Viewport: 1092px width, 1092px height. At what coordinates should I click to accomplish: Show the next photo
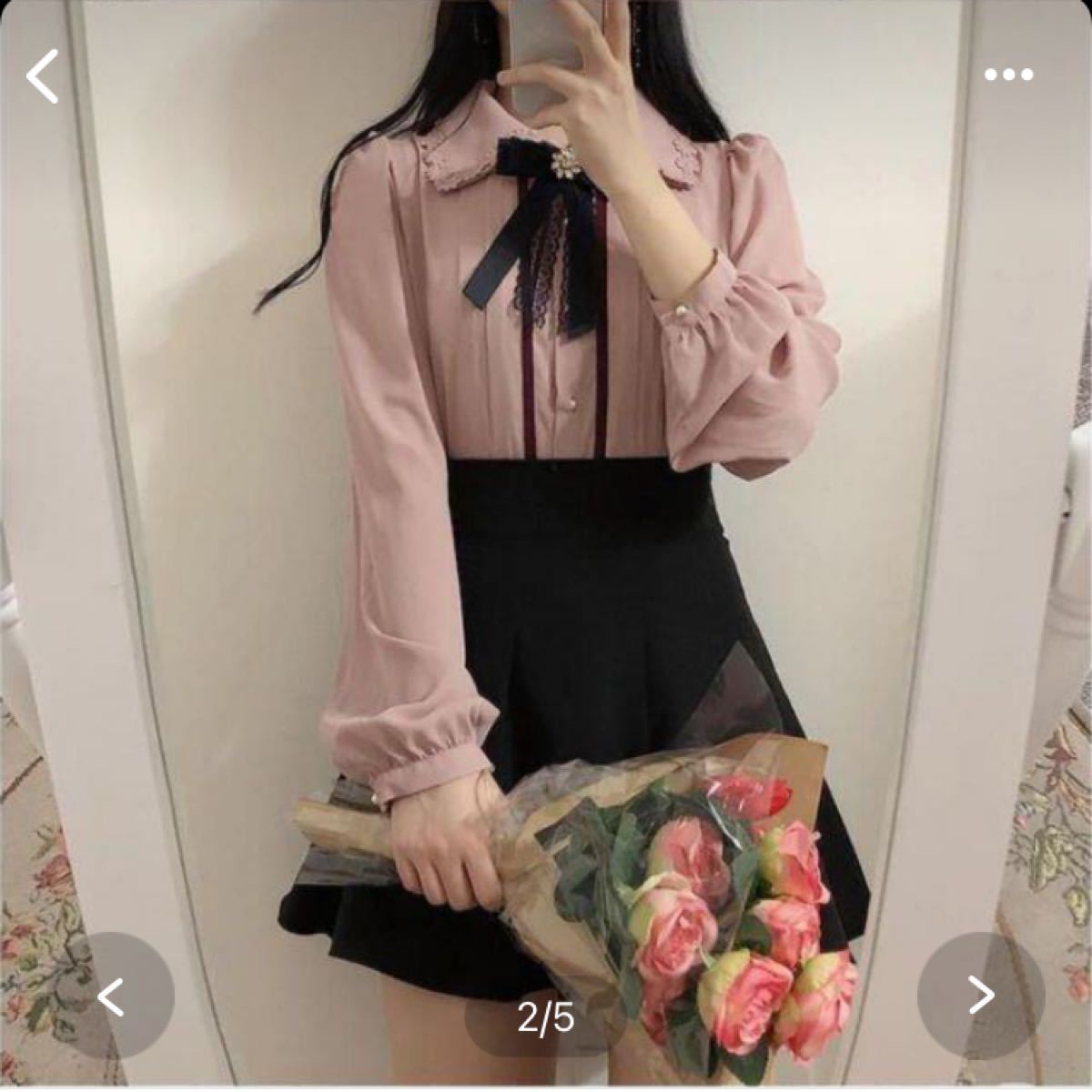click(x=980, y=996)
